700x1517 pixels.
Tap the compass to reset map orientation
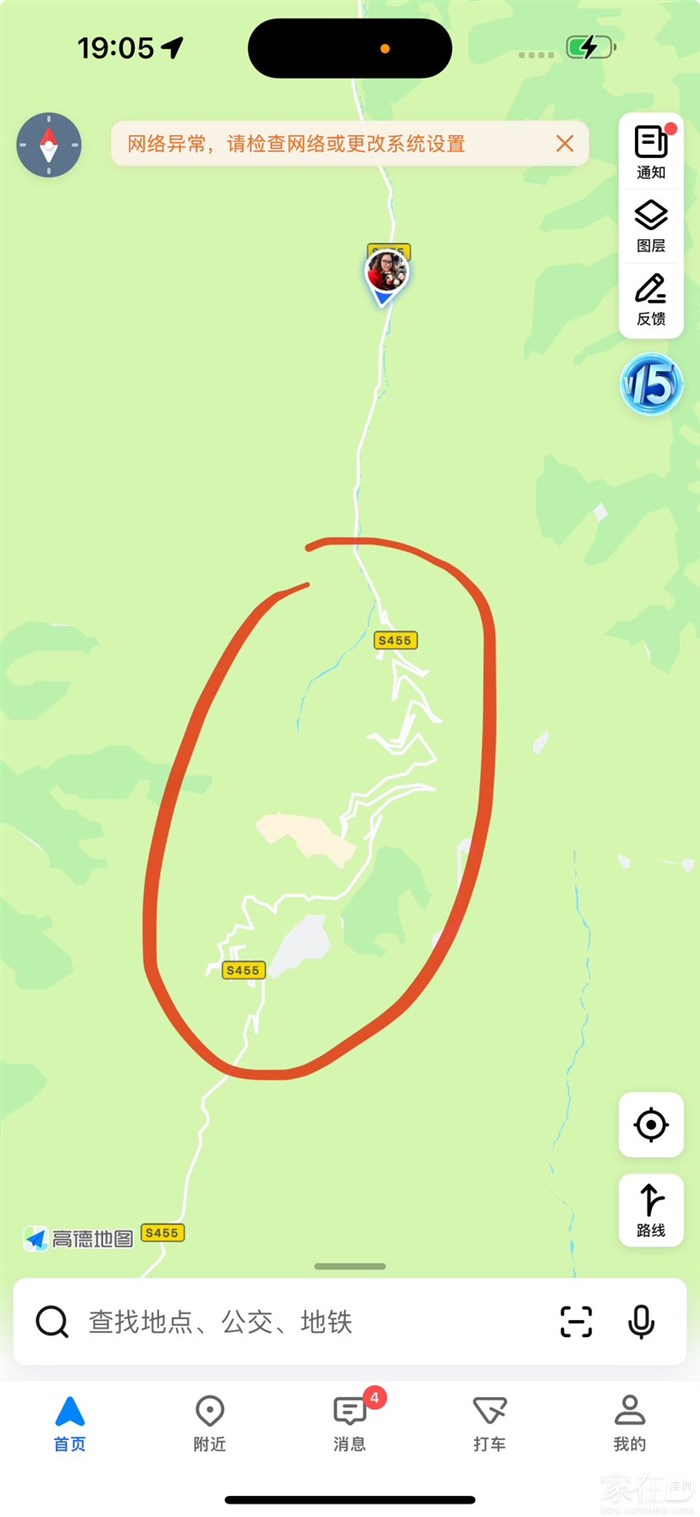[48, 146]
